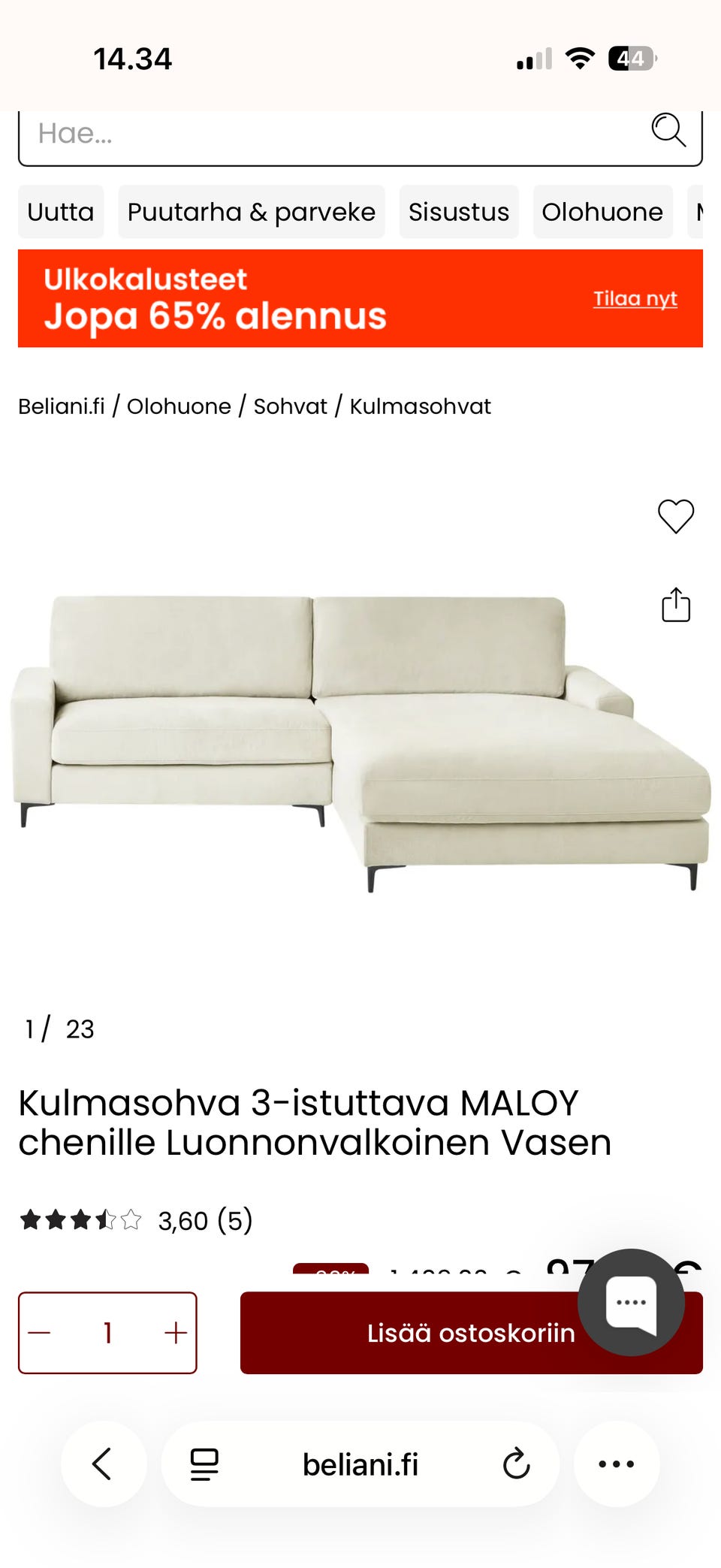Open the share options icon
The image size is (721, 1568).
tap(674, 606)
